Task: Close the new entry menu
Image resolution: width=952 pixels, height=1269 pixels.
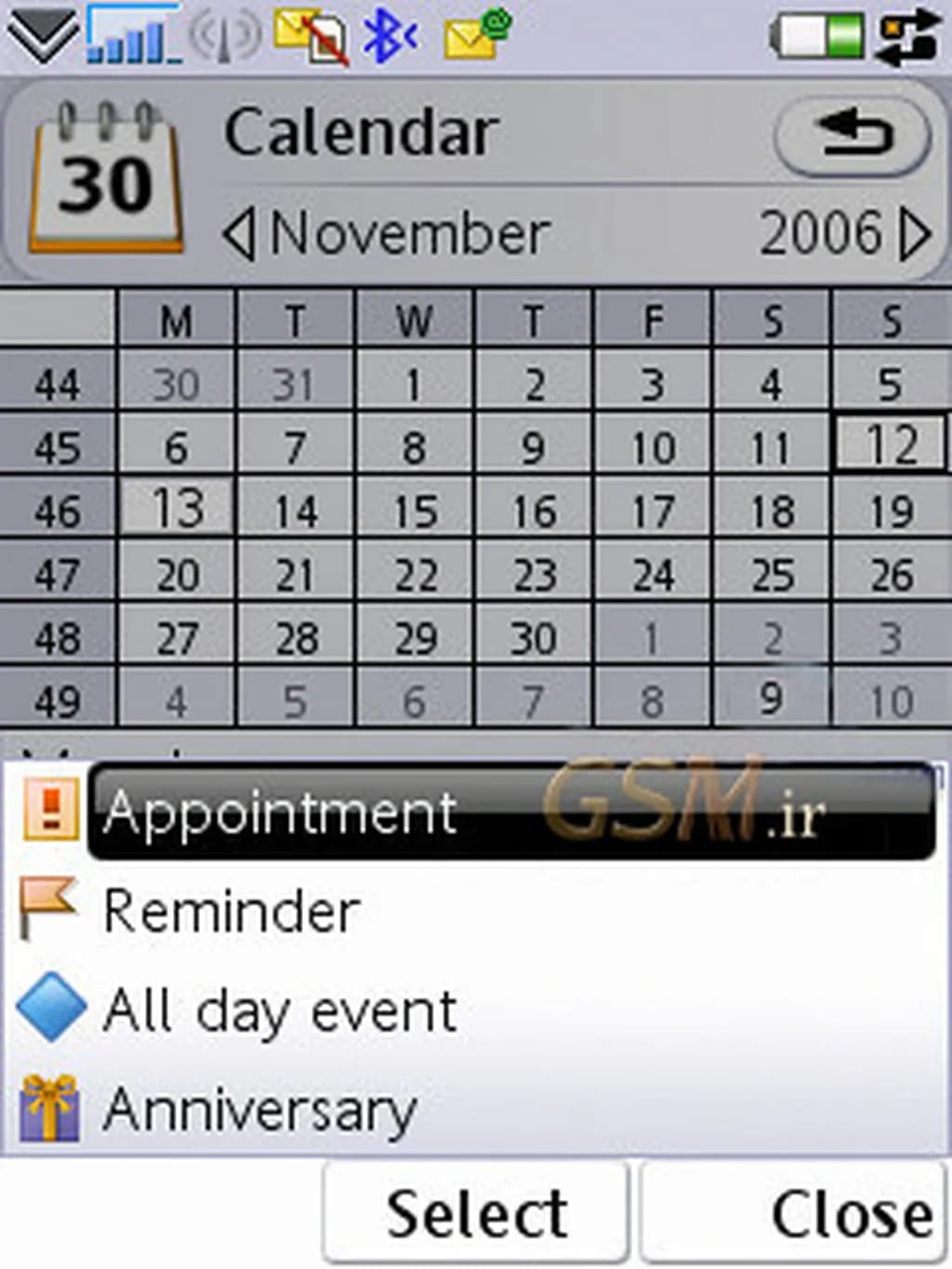Action: coord(796,1212)
